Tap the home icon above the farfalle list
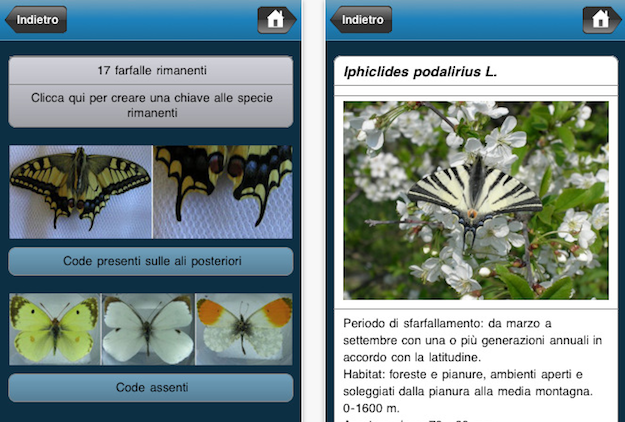 point(276,19)
